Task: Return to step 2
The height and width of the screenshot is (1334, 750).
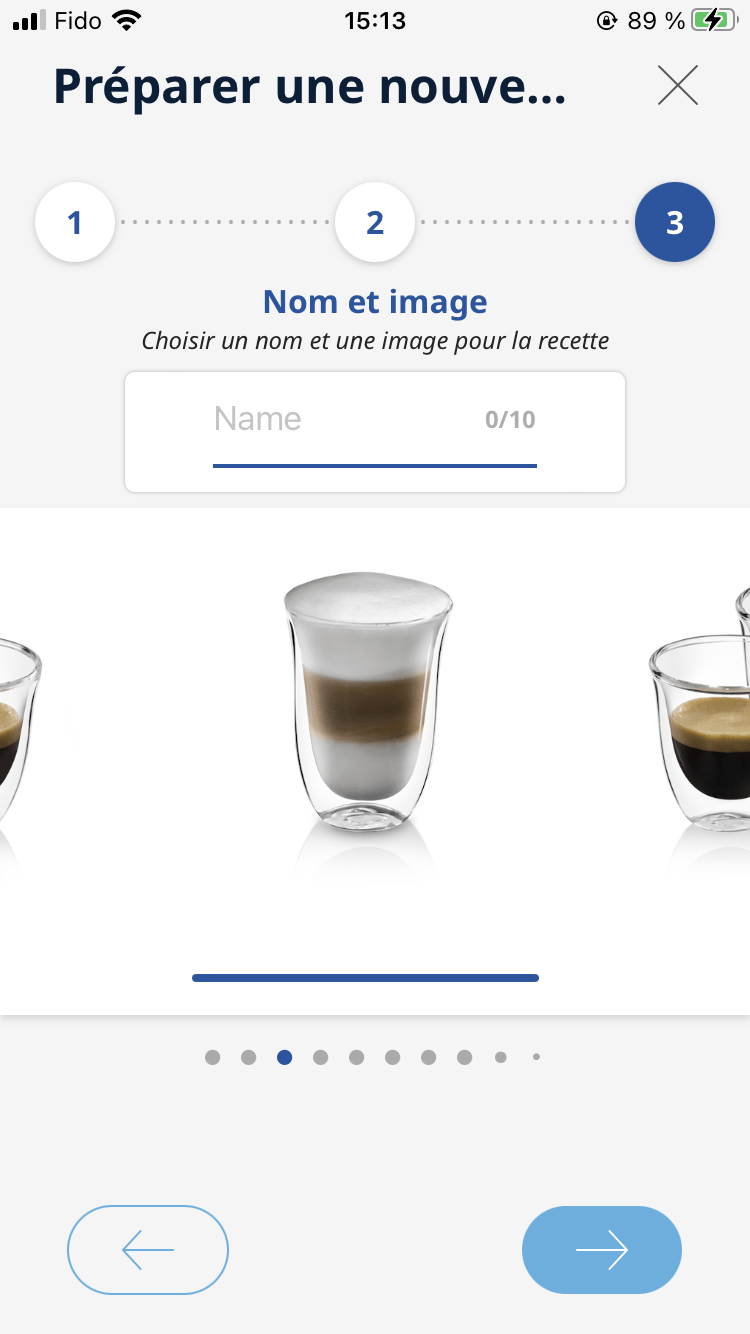Action: (375, 222)
